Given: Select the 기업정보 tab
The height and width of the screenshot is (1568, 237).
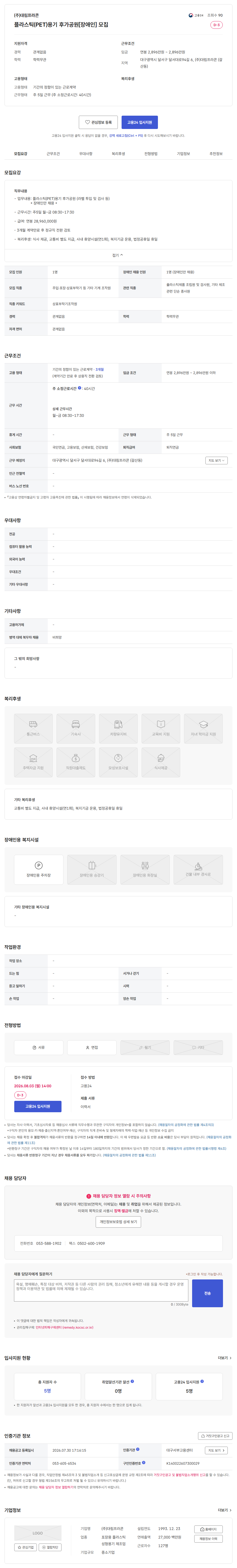Looking at the screenshot, I should [183, 154].
